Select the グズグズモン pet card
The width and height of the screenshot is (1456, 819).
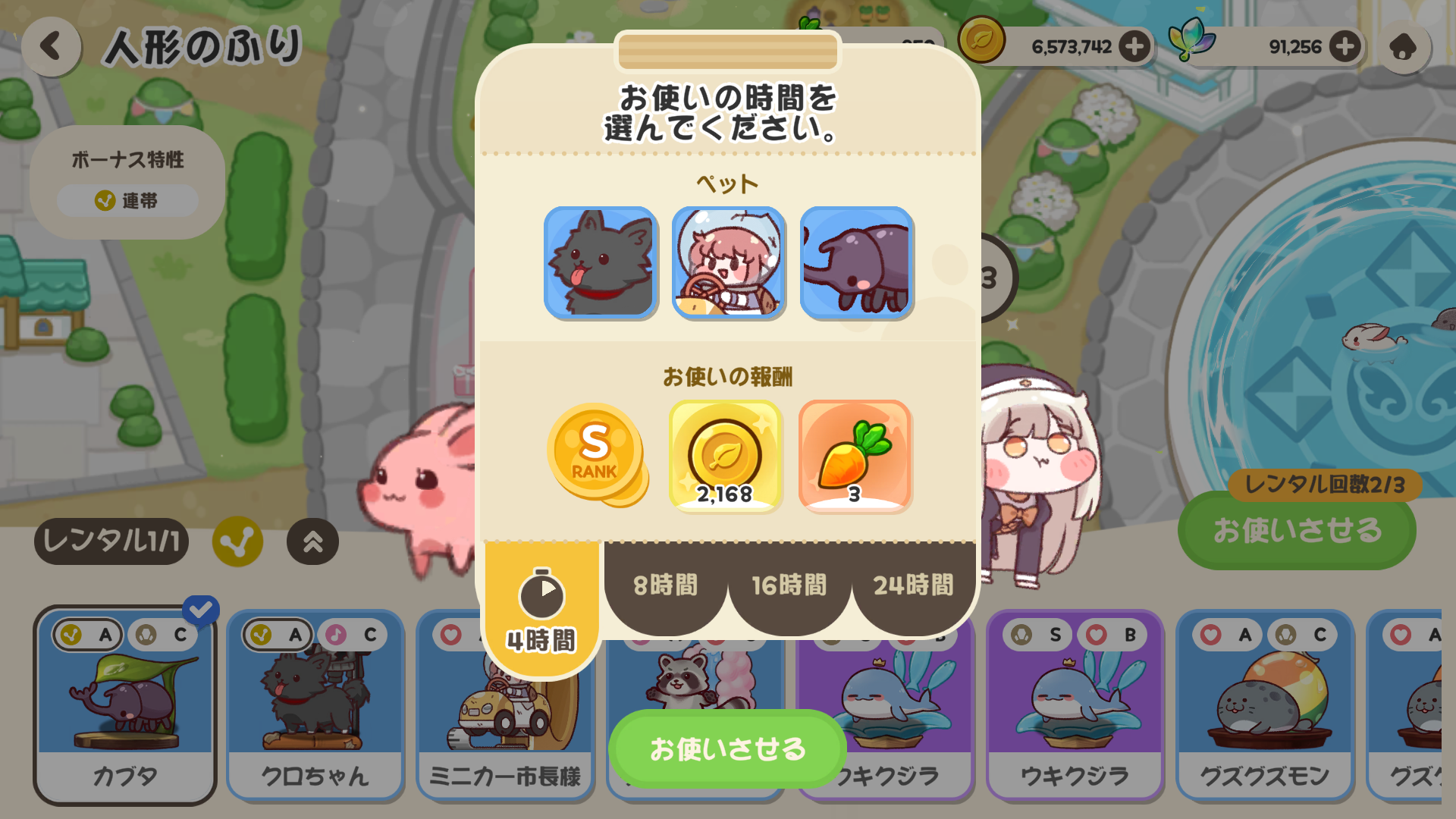tap(1264, 705)
